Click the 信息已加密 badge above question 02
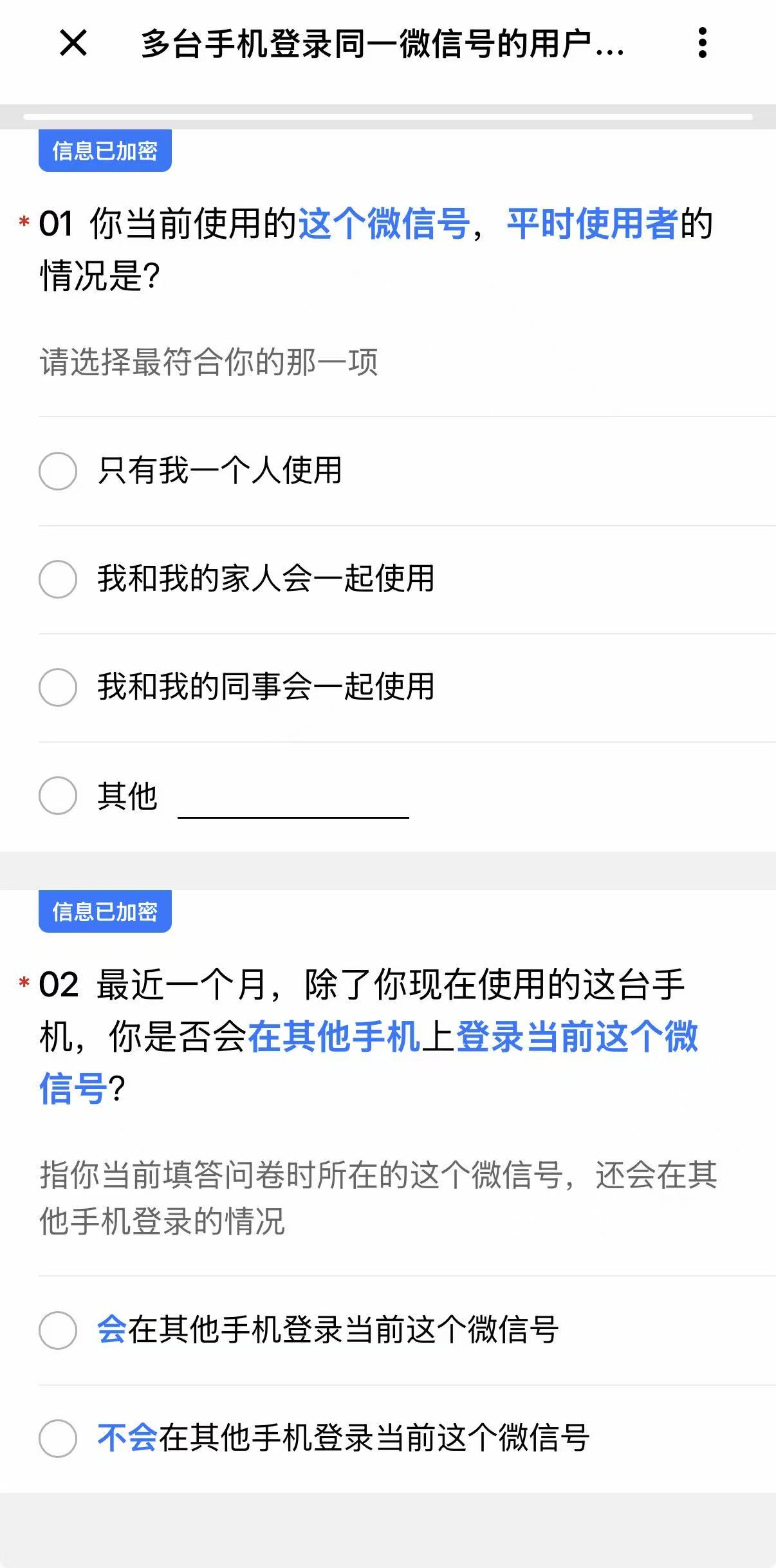776x1568 pixels. (107, 911)
